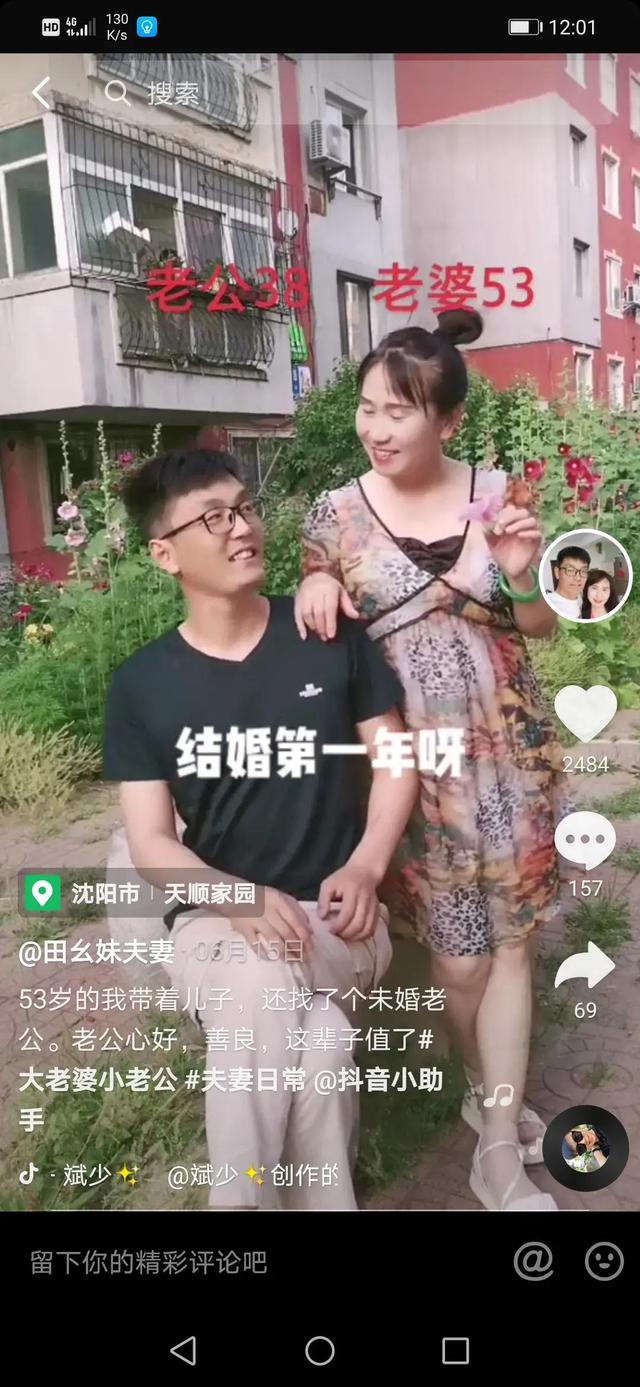Tap the 留下你的精彩评论吧 comment box
Viewport: 640px width, 1387px height.
150,1262
